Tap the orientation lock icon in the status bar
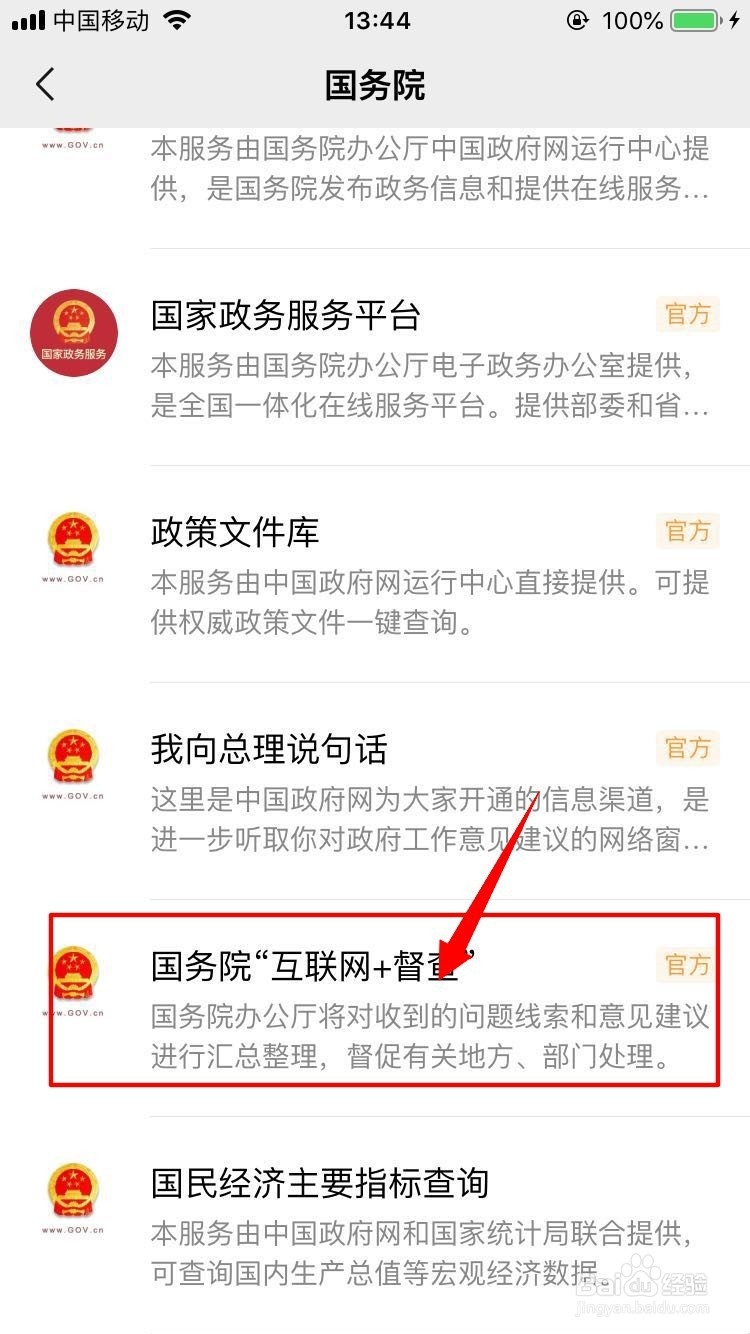 click(578, 20)
